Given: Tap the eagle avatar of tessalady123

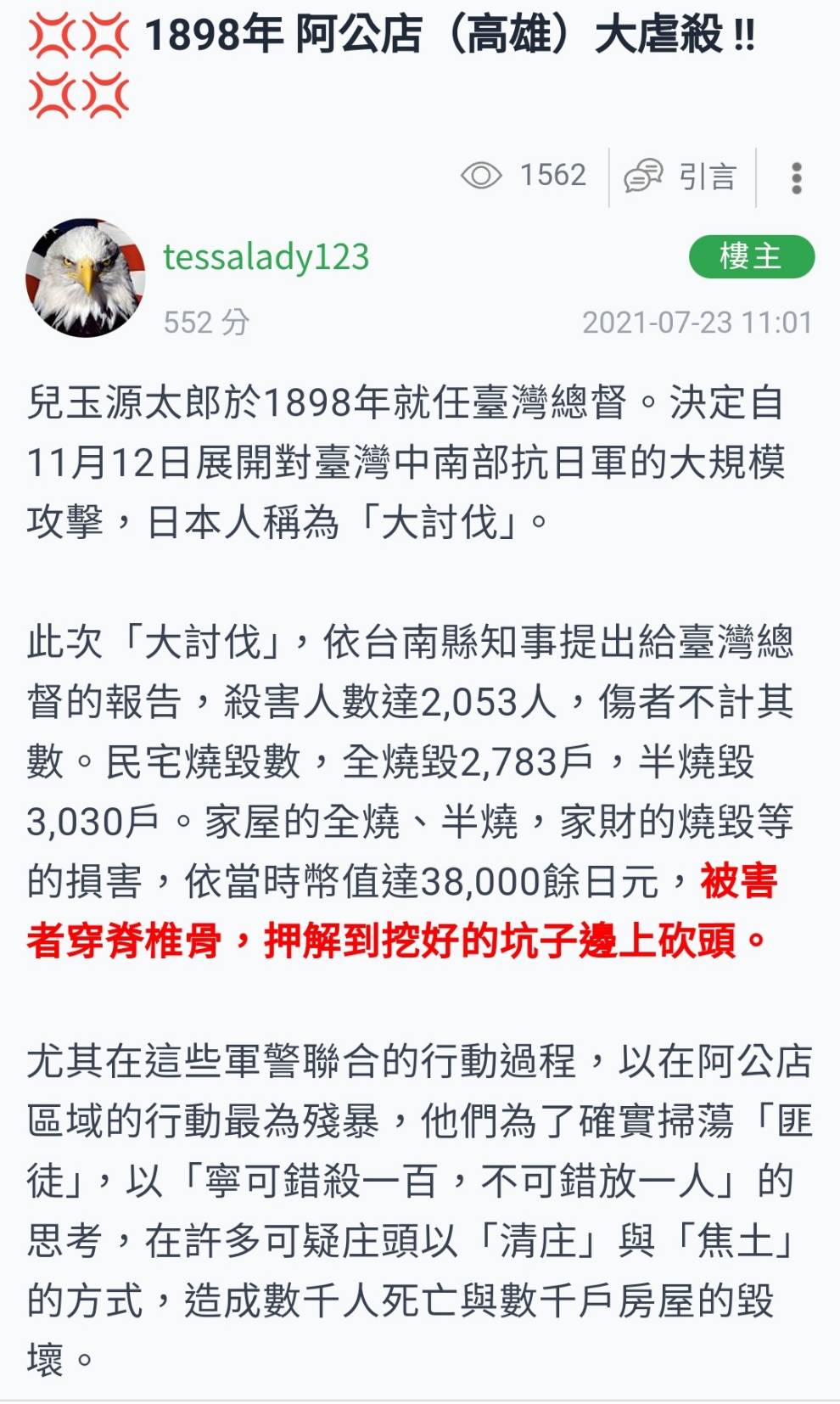Looking at the screenshot, I should 86,278.
